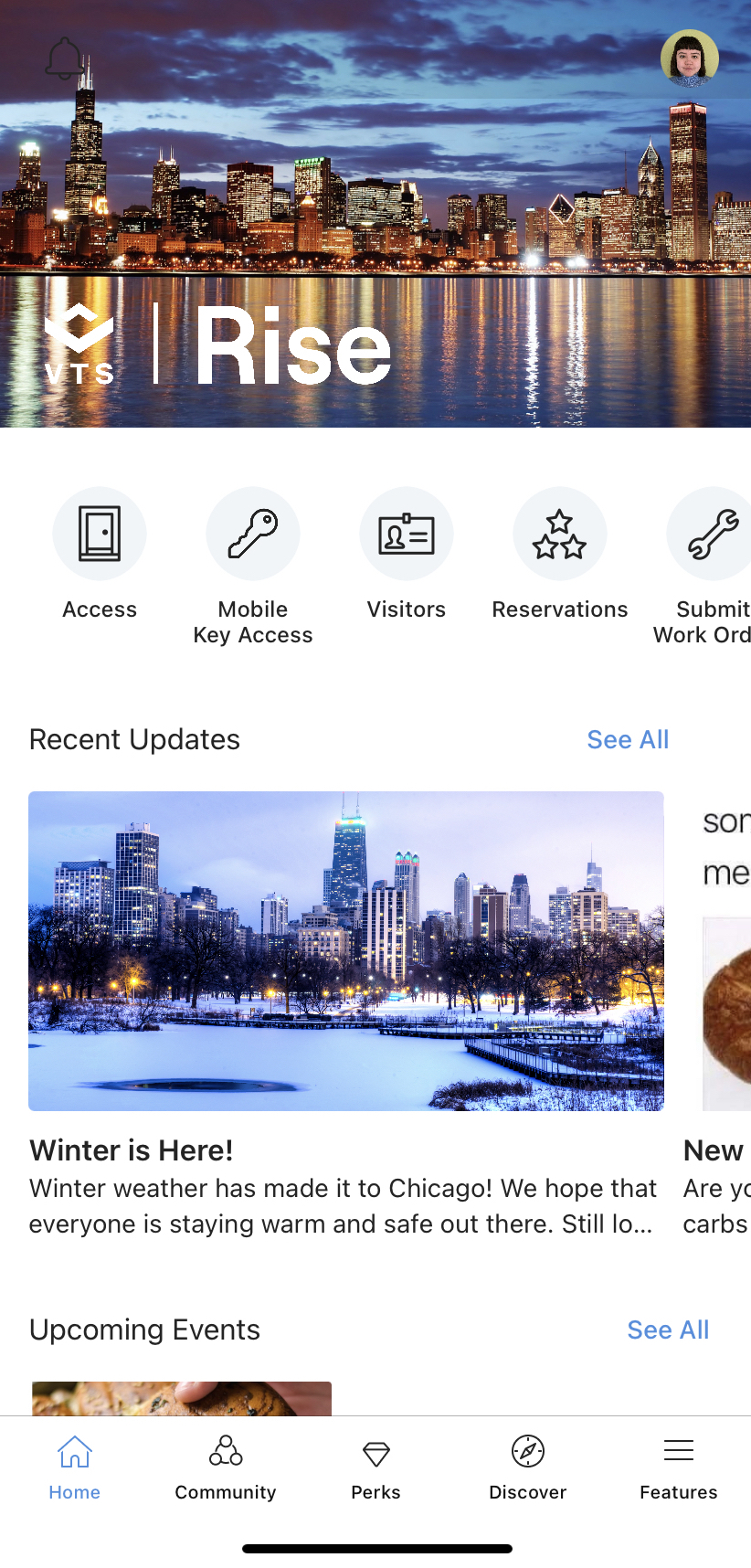Image resolution: width=751 pixels, height=1568 pixels.
Task: Open the profile avatar
Action: [689, 58]
